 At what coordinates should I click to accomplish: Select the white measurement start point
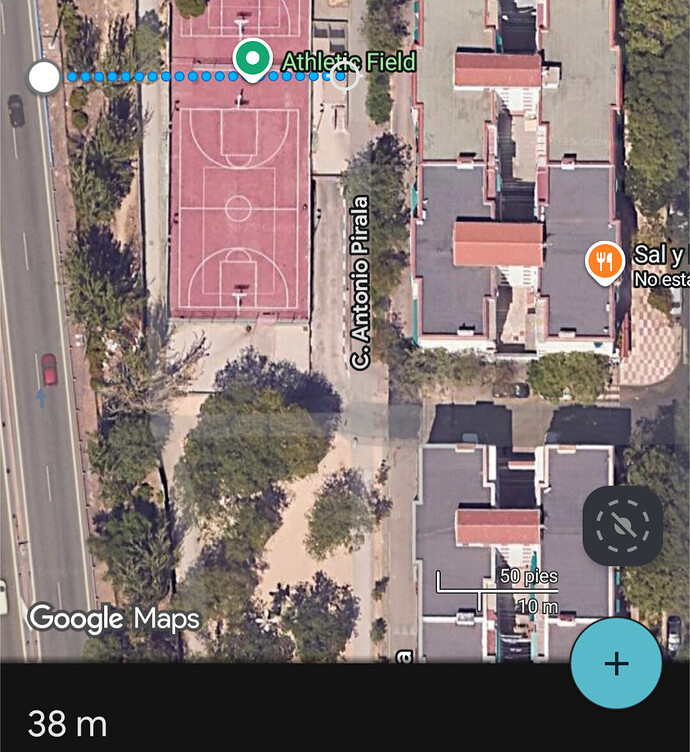pos(44,77)
